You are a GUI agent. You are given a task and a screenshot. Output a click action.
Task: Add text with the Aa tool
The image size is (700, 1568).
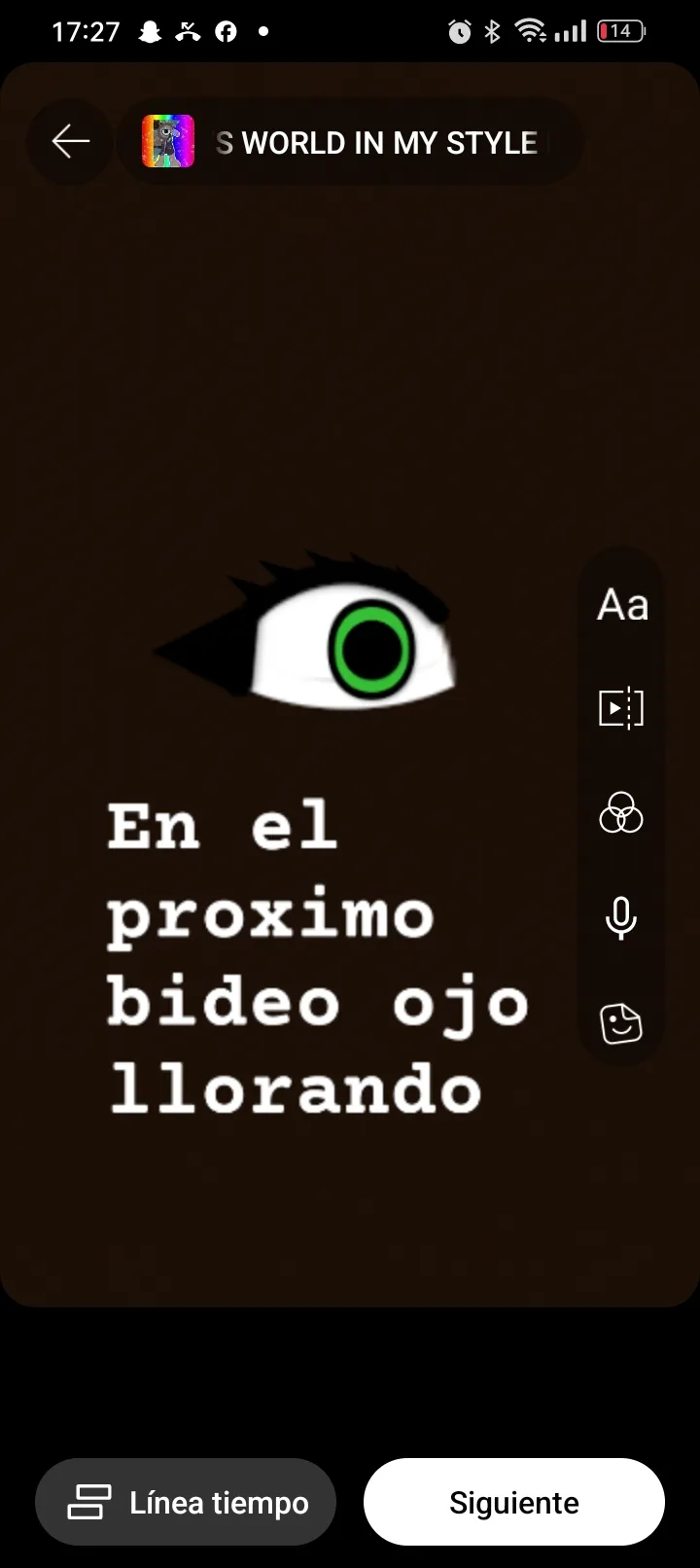click(622, 605)
